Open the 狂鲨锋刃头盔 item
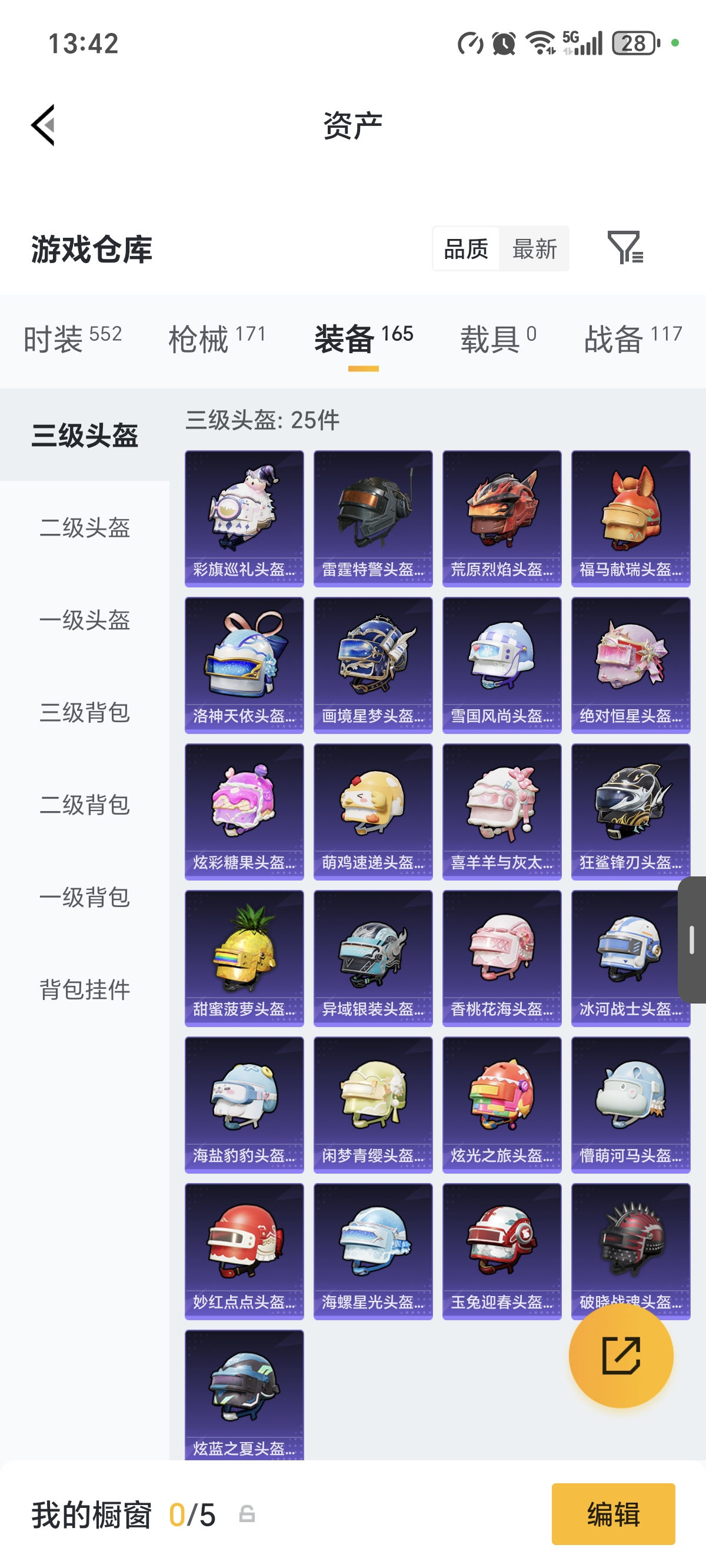 [631, 812]
